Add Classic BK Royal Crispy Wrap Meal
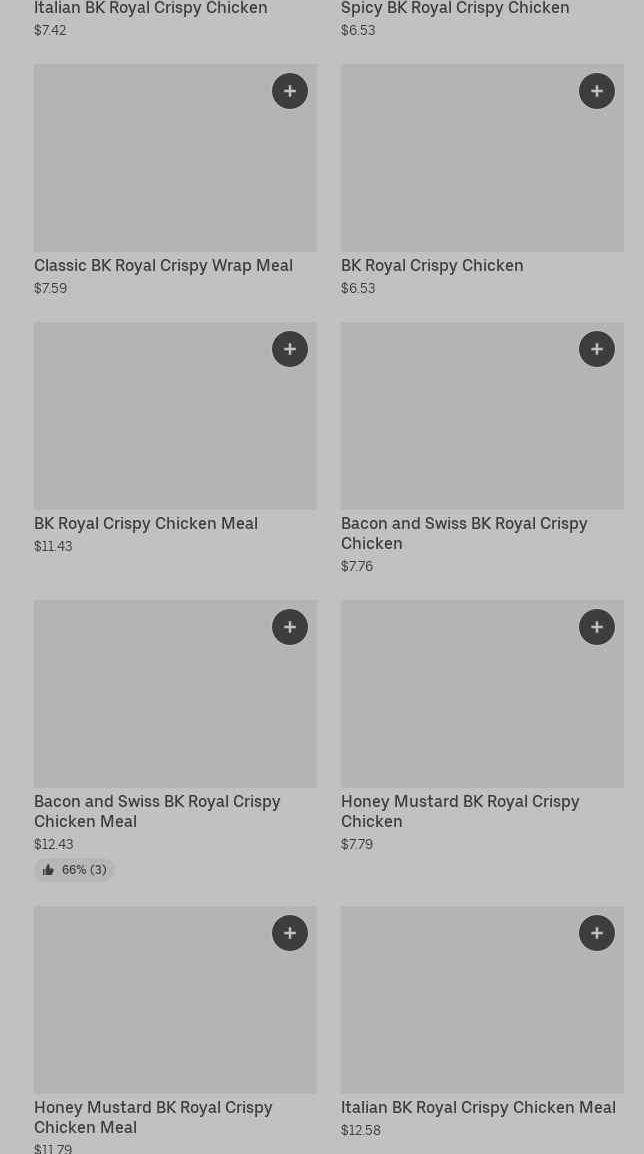The image size is (644, 1154). 290,91
